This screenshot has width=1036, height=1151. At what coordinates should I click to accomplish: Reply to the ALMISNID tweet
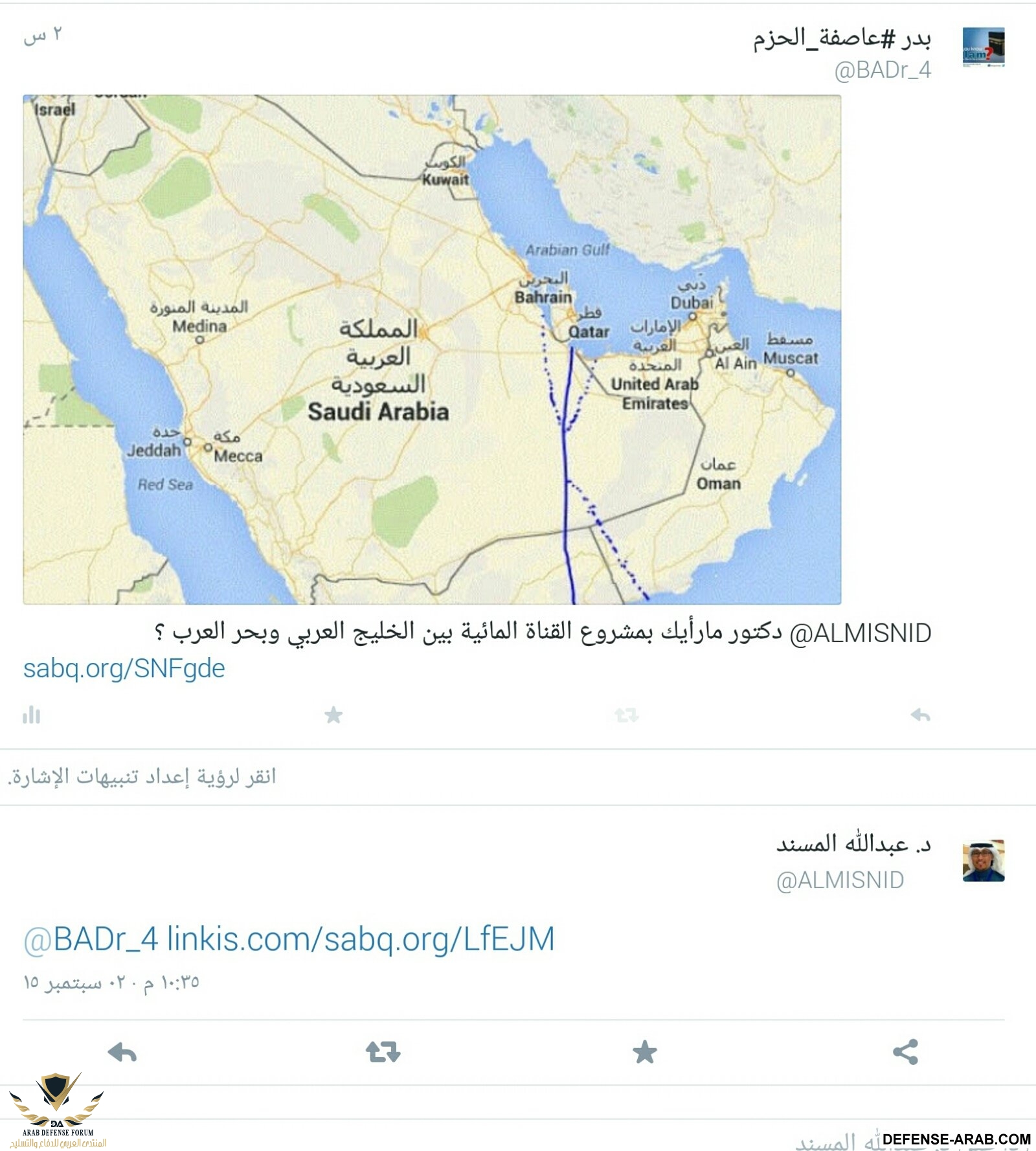(122, 1053)
